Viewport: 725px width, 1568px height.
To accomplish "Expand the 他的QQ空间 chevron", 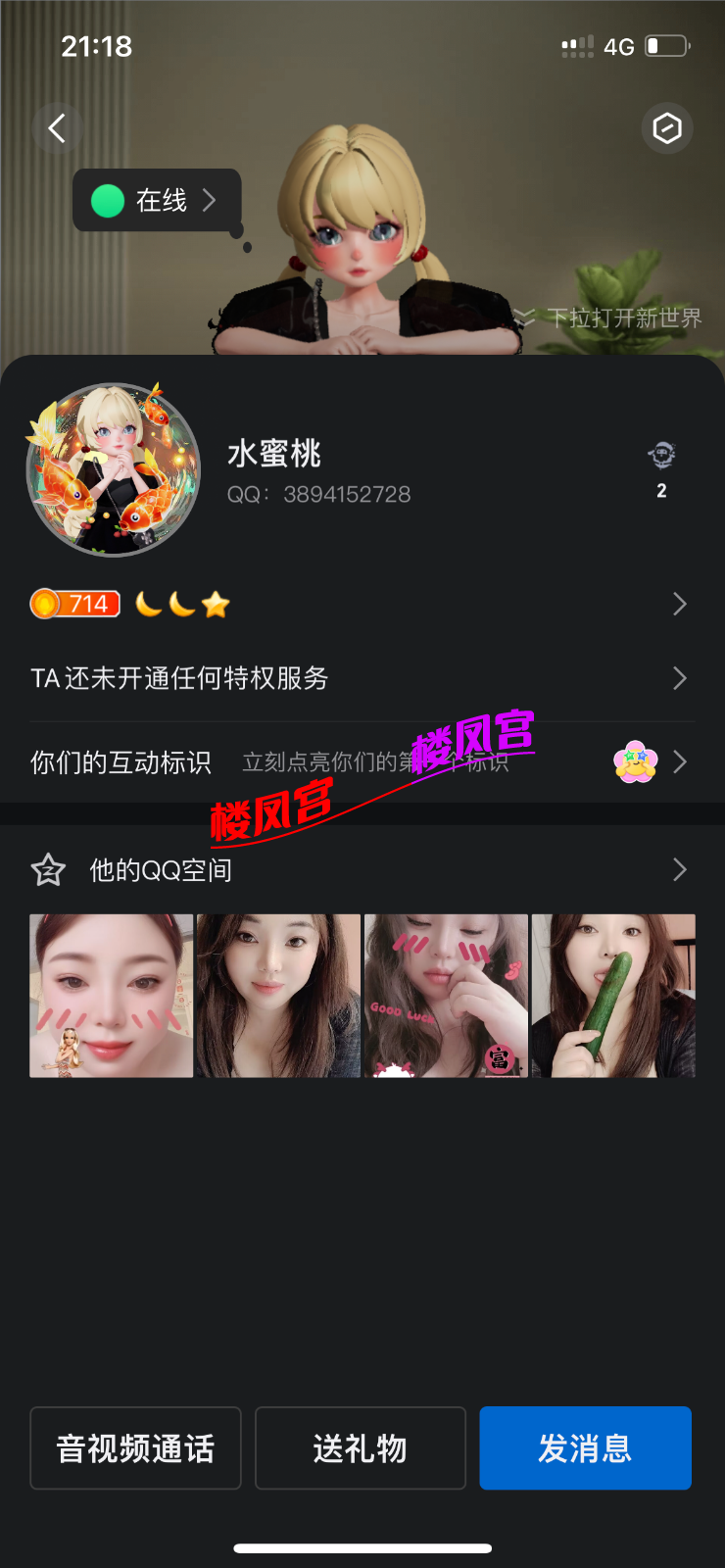I will click(x=680, y=870).
